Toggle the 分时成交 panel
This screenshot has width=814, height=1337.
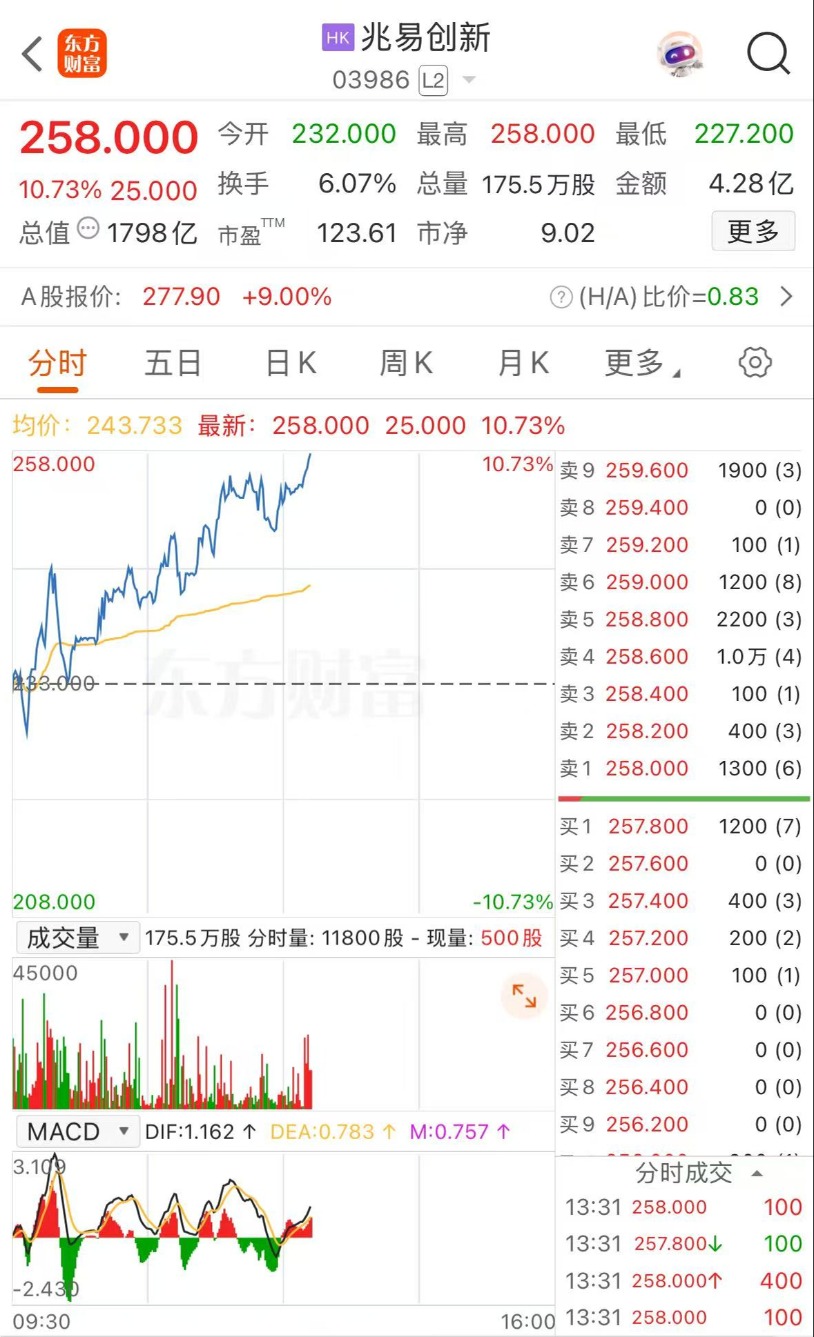point(698,1173)
